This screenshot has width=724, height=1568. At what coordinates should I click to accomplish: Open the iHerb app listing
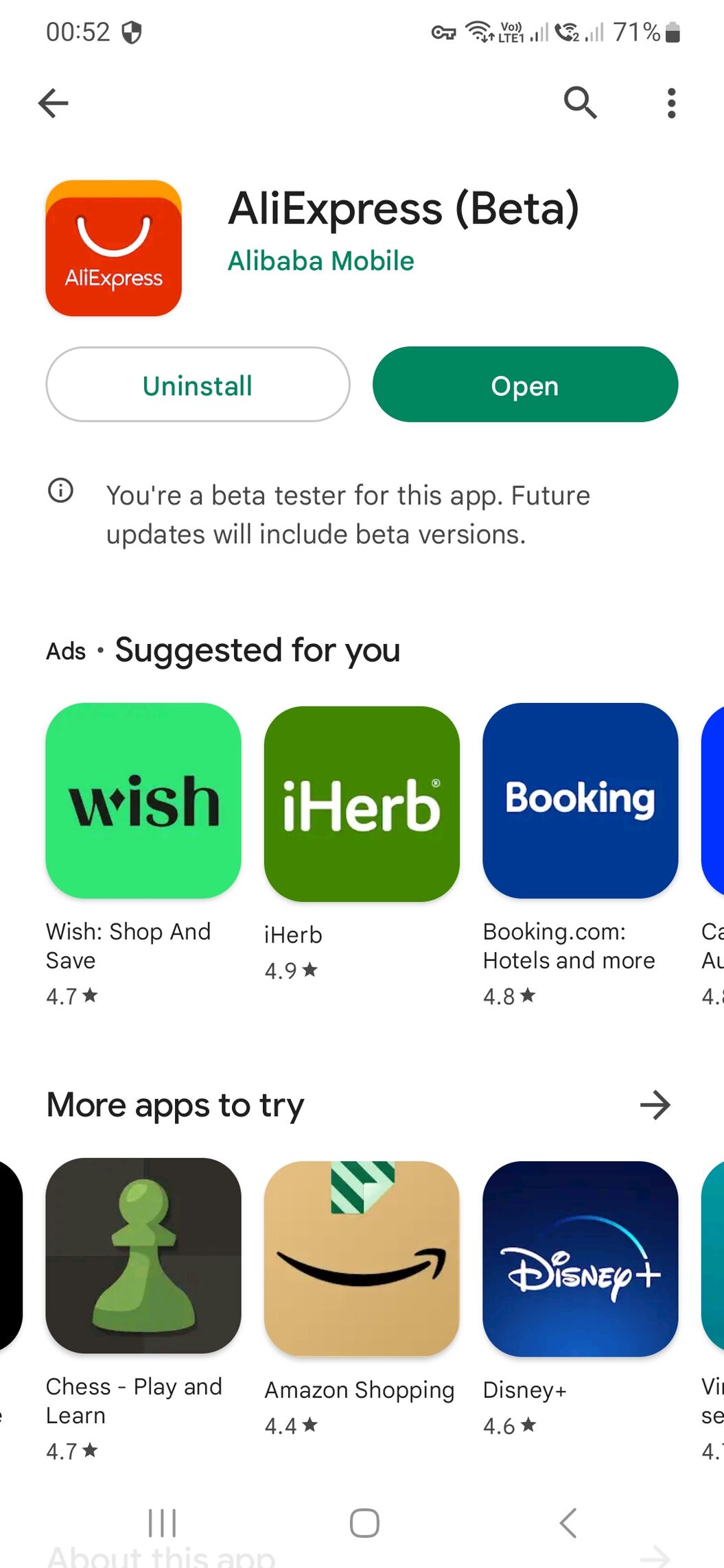(x=362, y=804)
